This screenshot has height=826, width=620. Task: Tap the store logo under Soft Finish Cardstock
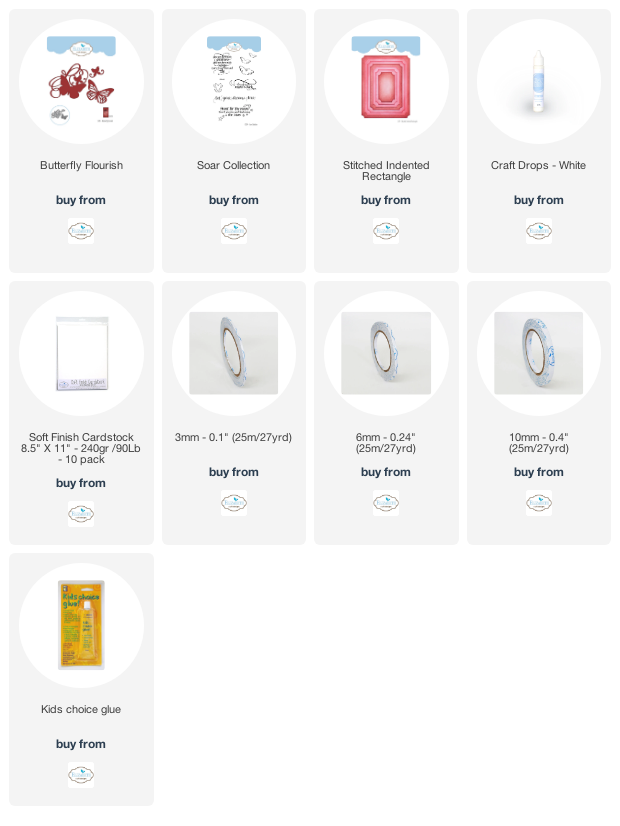(81, 514)
